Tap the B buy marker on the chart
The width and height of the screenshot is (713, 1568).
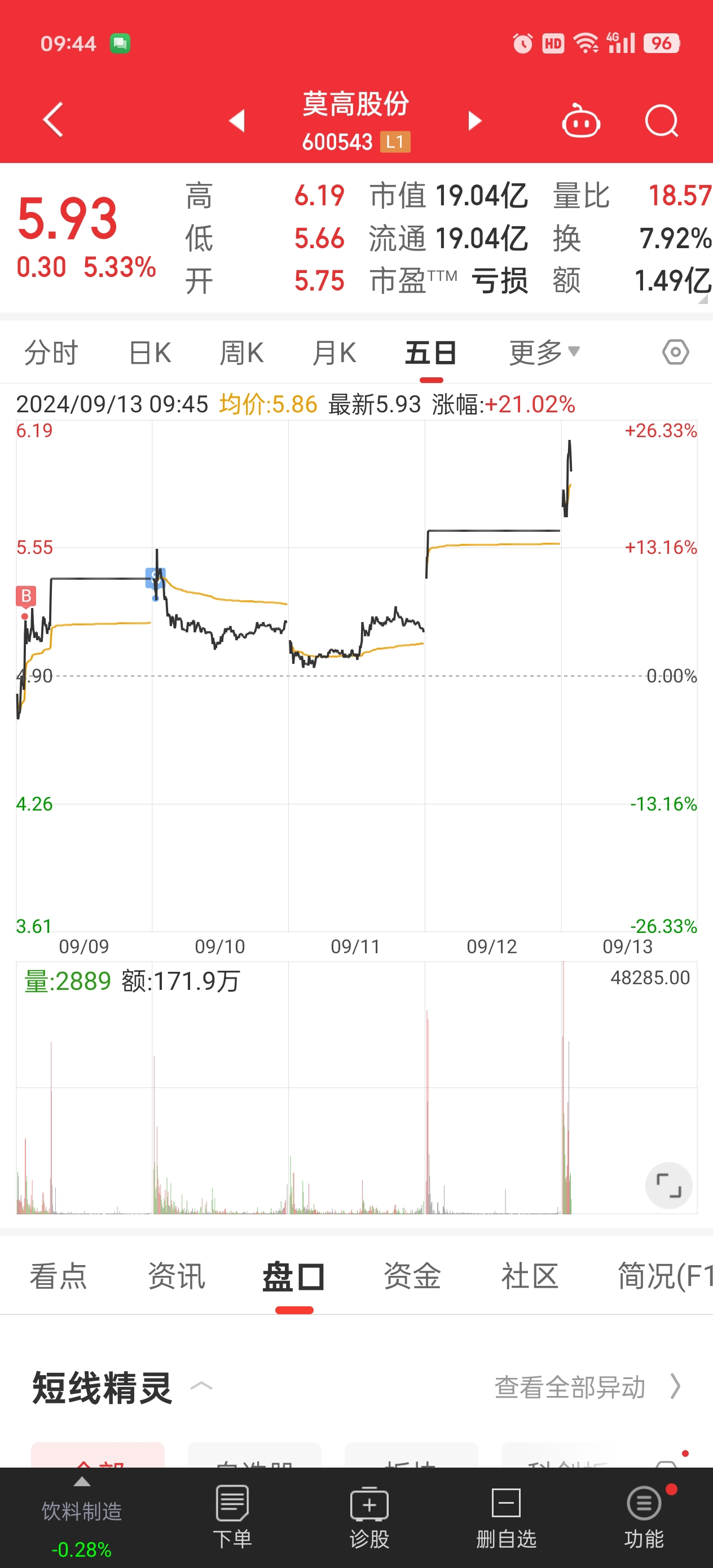tap(25, 597)
